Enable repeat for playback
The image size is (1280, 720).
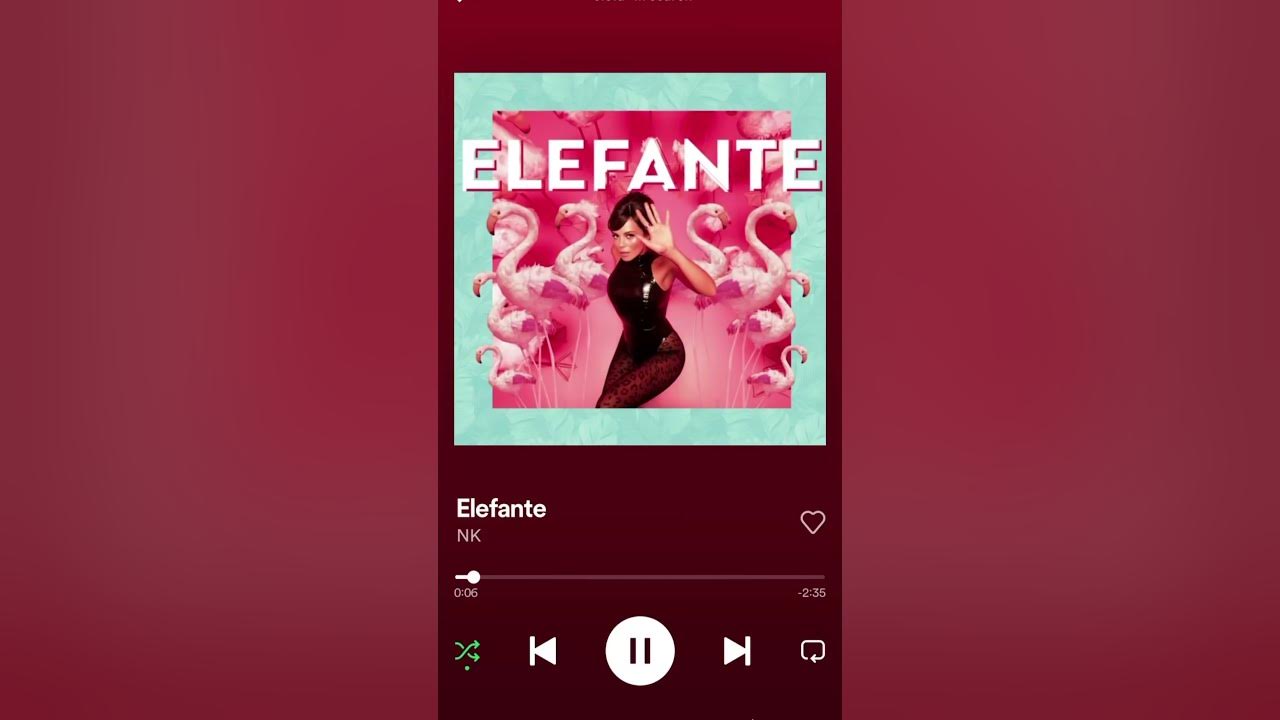(812, 651)
